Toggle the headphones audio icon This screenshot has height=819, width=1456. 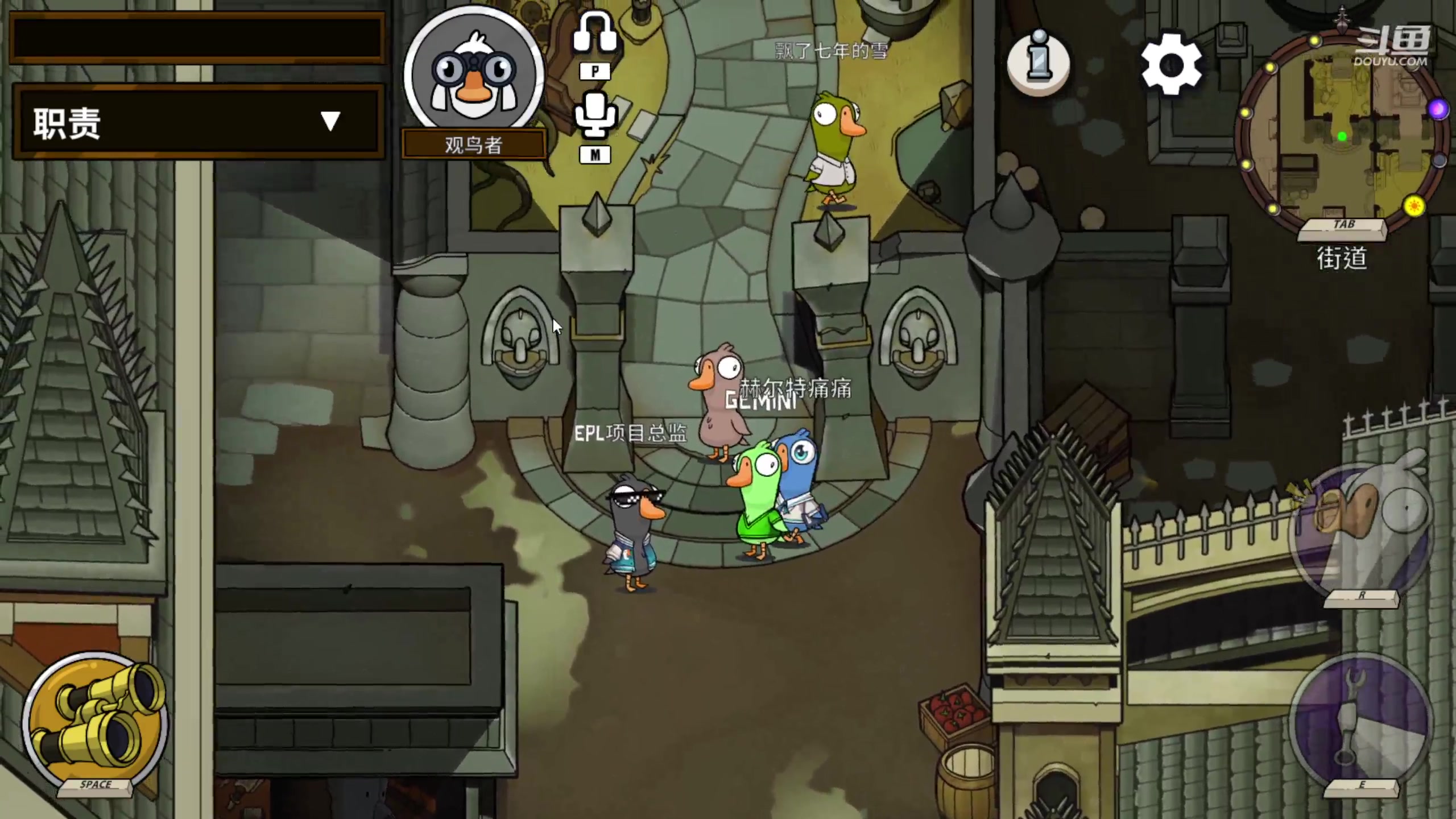595,33
